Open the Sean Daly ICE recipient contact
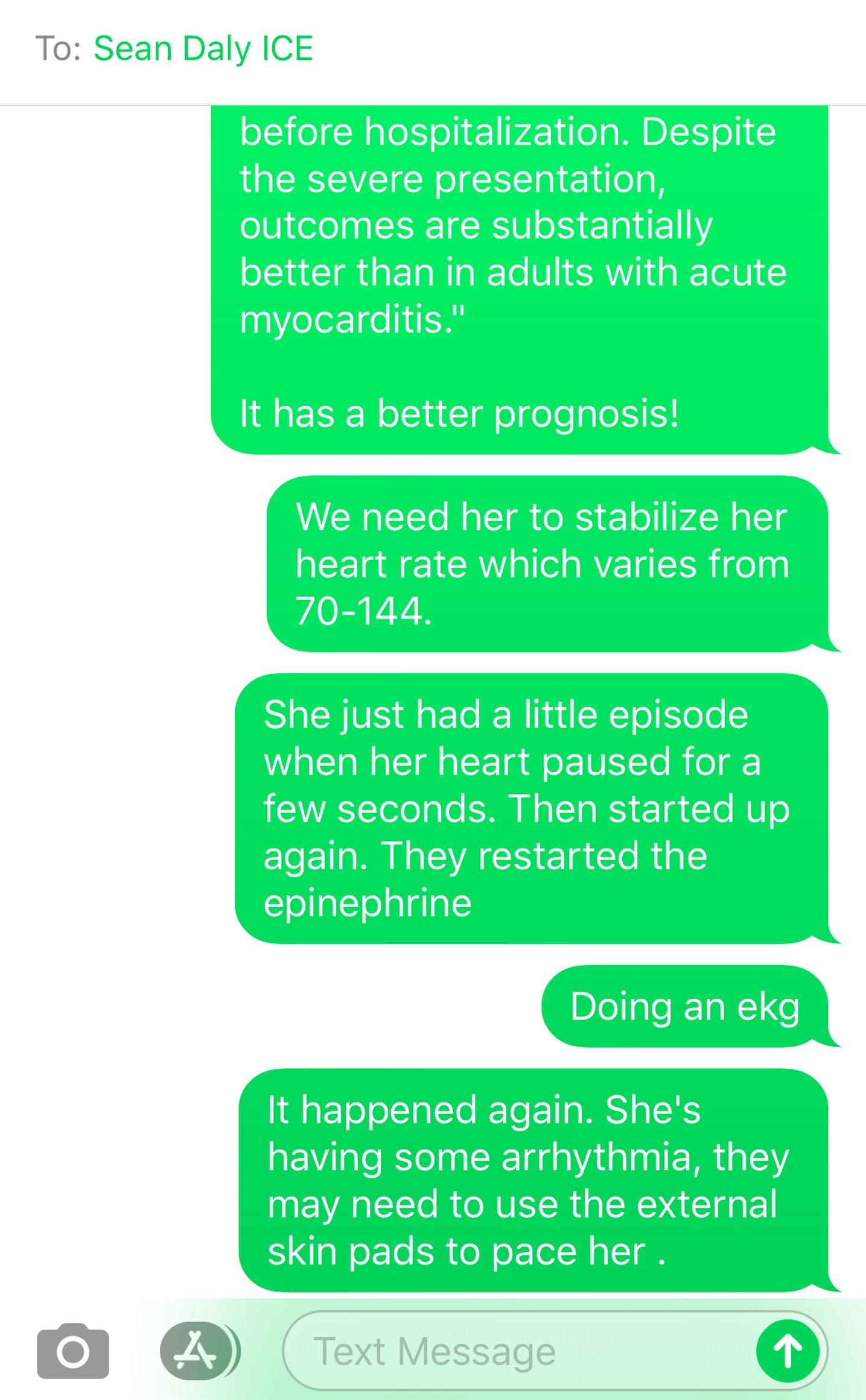 click(x=203, y=48)
